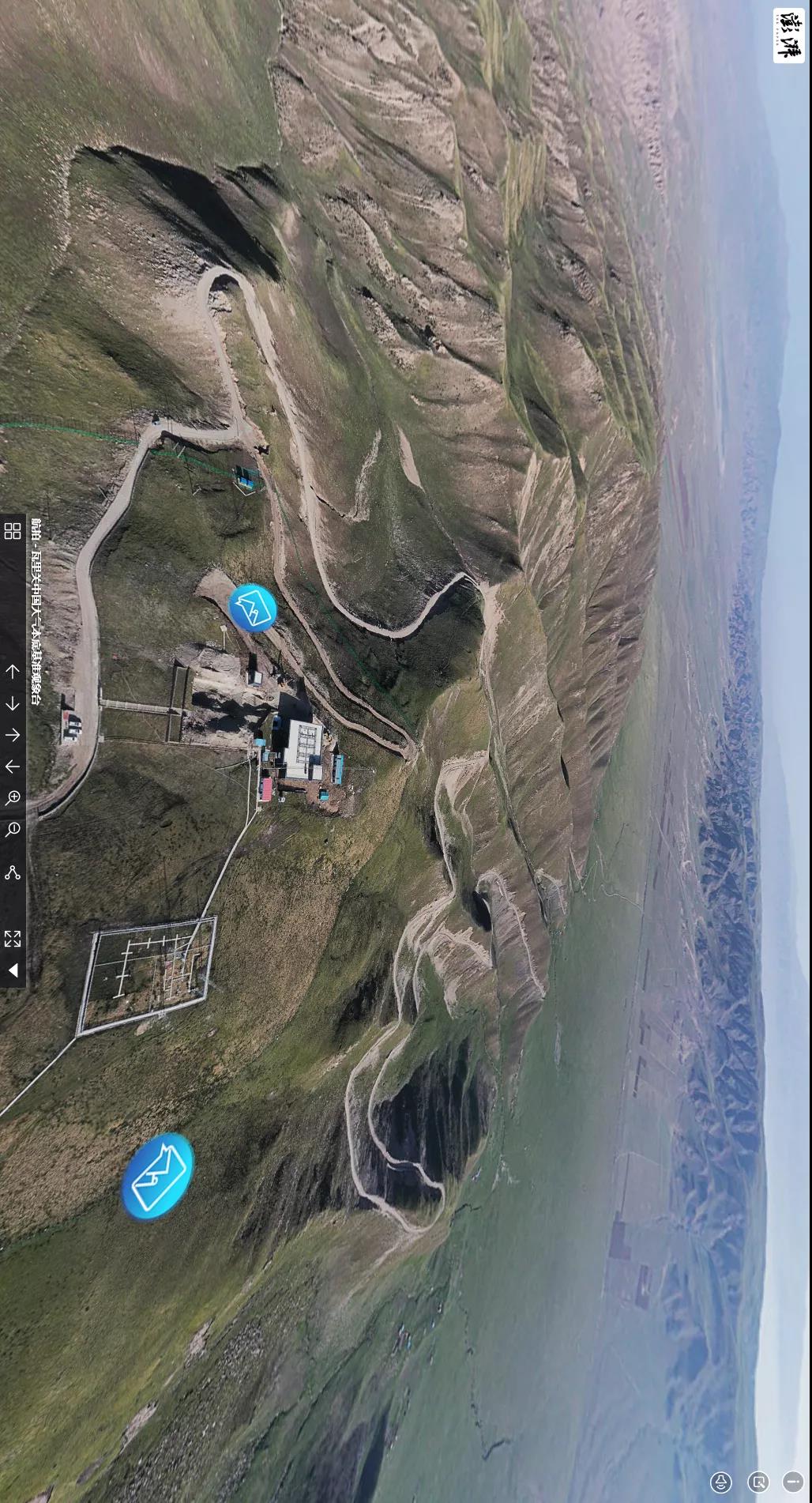This screenshot has width=812, height=1503.
Task: Tap the round dash-and-dot more icon
Action: (x=792, y=1482)
